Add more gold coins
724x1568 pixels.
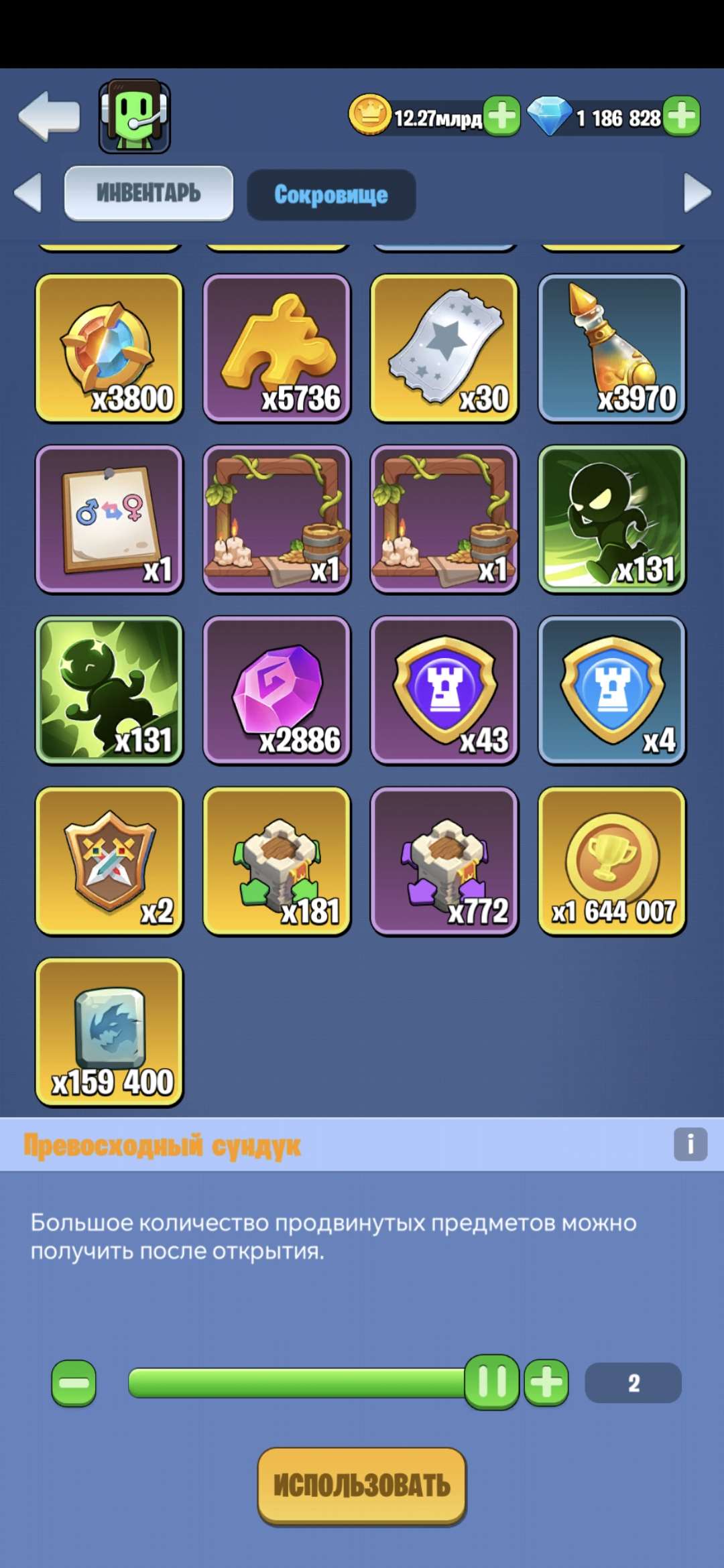point(502,117)
